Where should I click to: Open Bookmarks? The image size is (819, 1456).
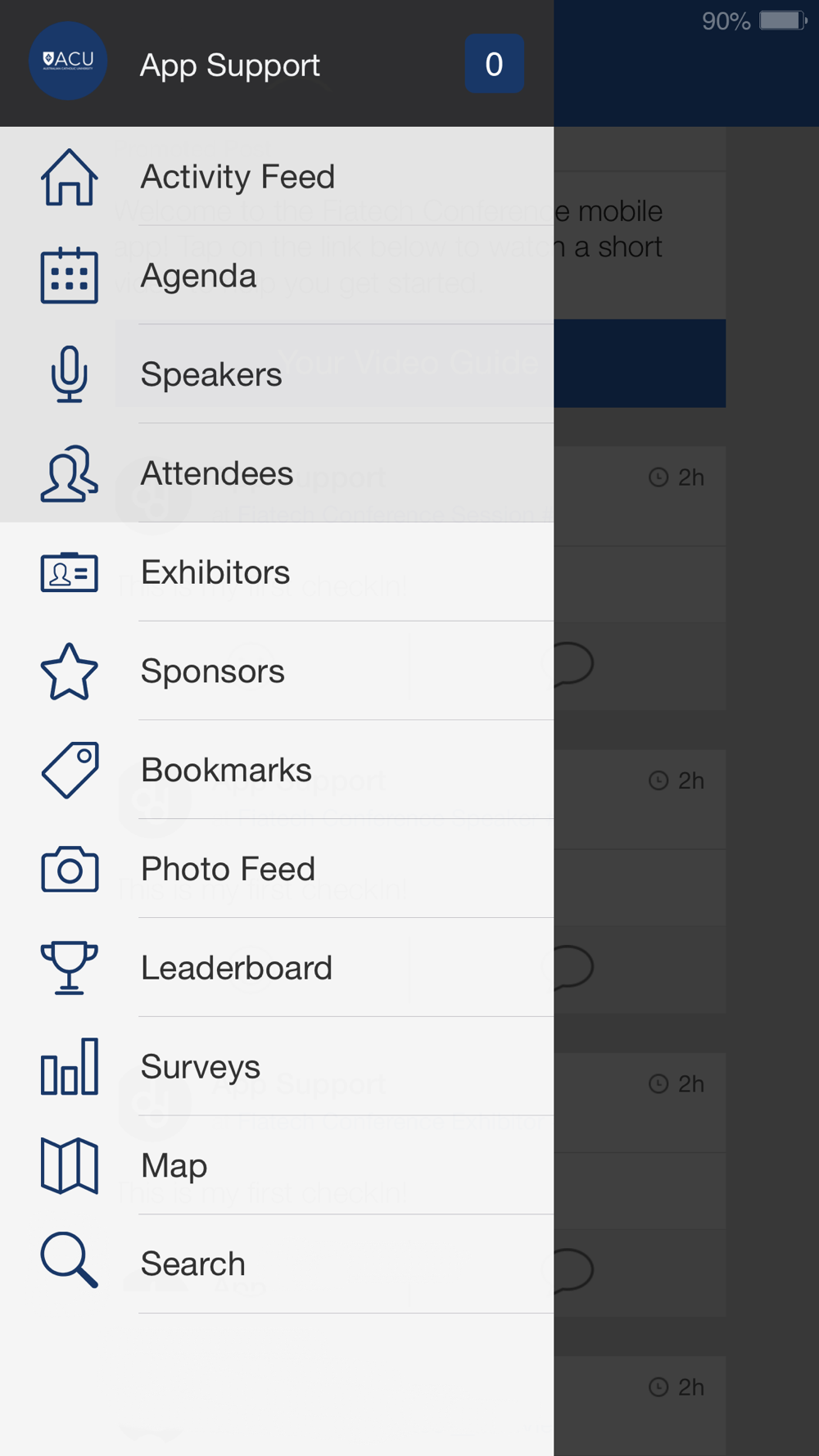click(277, 770)
